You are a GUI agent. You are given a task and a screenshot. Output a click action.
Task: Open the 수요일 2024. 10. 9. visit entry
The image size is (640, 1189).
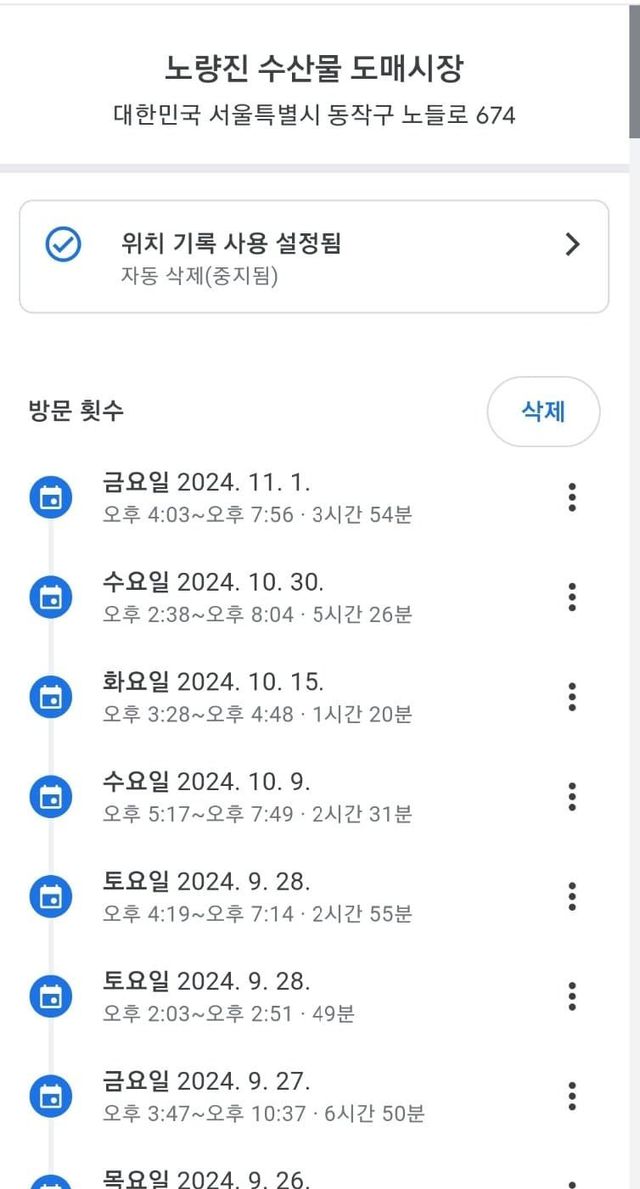[x=257, y=798]
